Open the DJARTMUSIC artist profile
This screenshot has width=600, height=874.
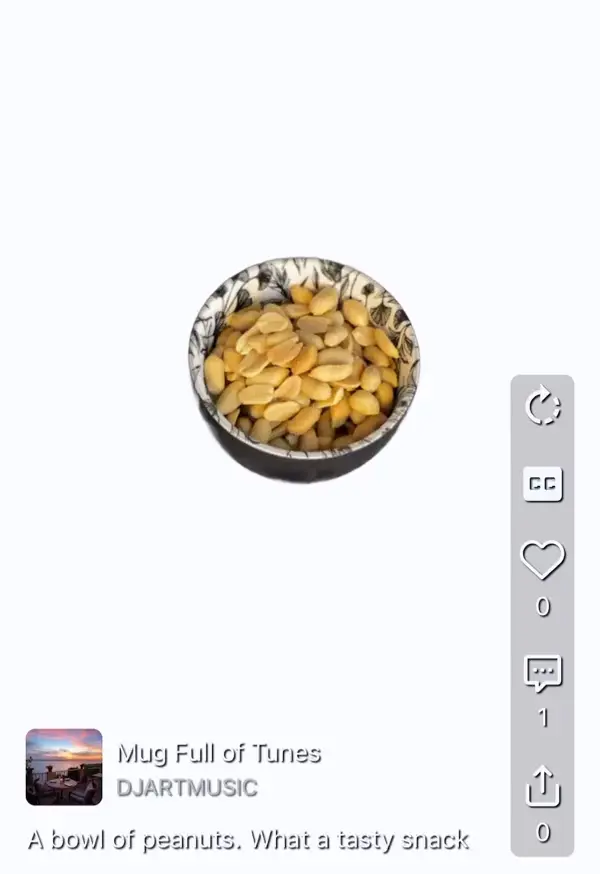click(187, 788)
